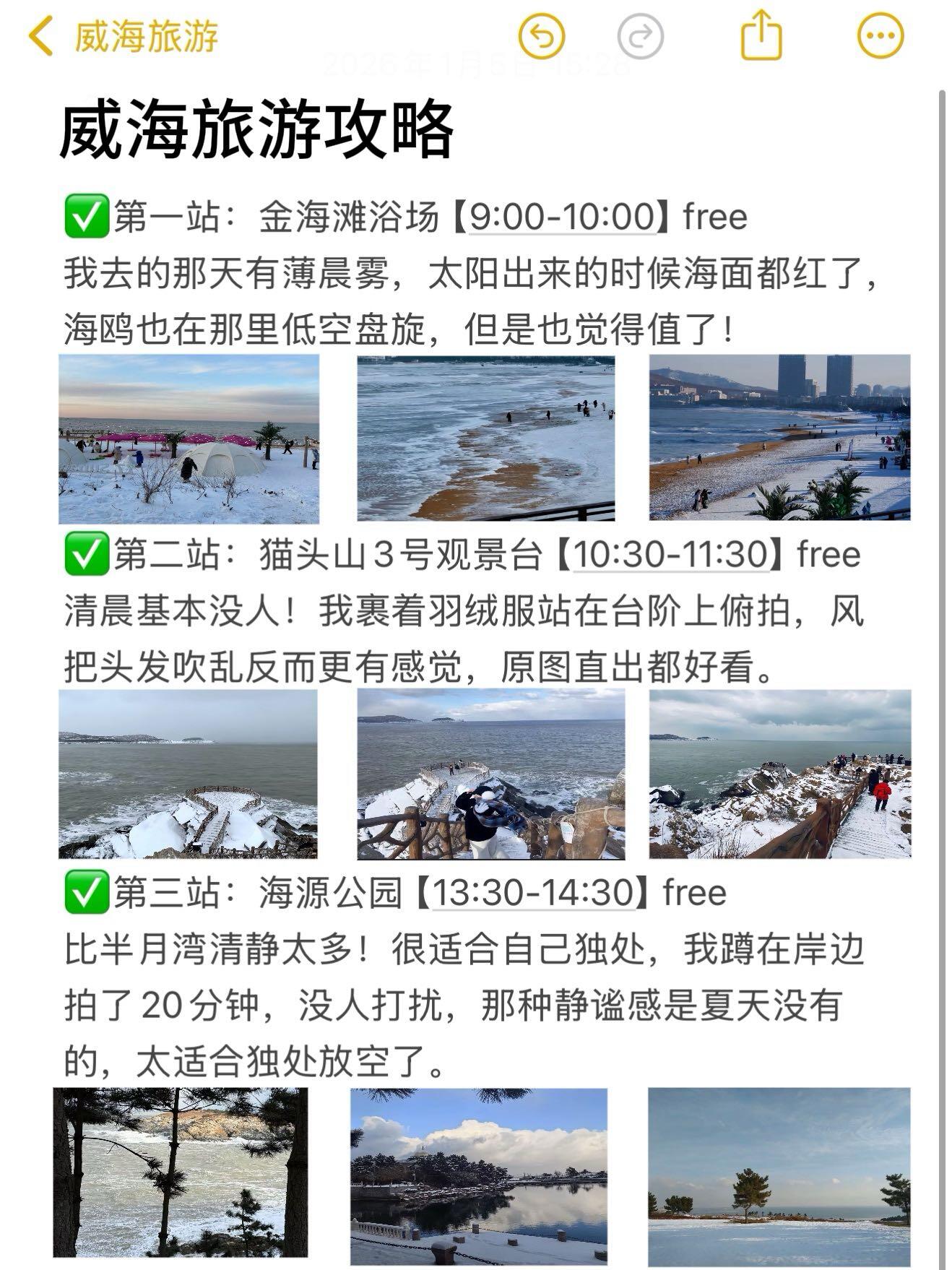The height and width of the screenshot is (1270, 952).
Task: Tap the redo arrow icon
Action: click(x=640, y=36)
